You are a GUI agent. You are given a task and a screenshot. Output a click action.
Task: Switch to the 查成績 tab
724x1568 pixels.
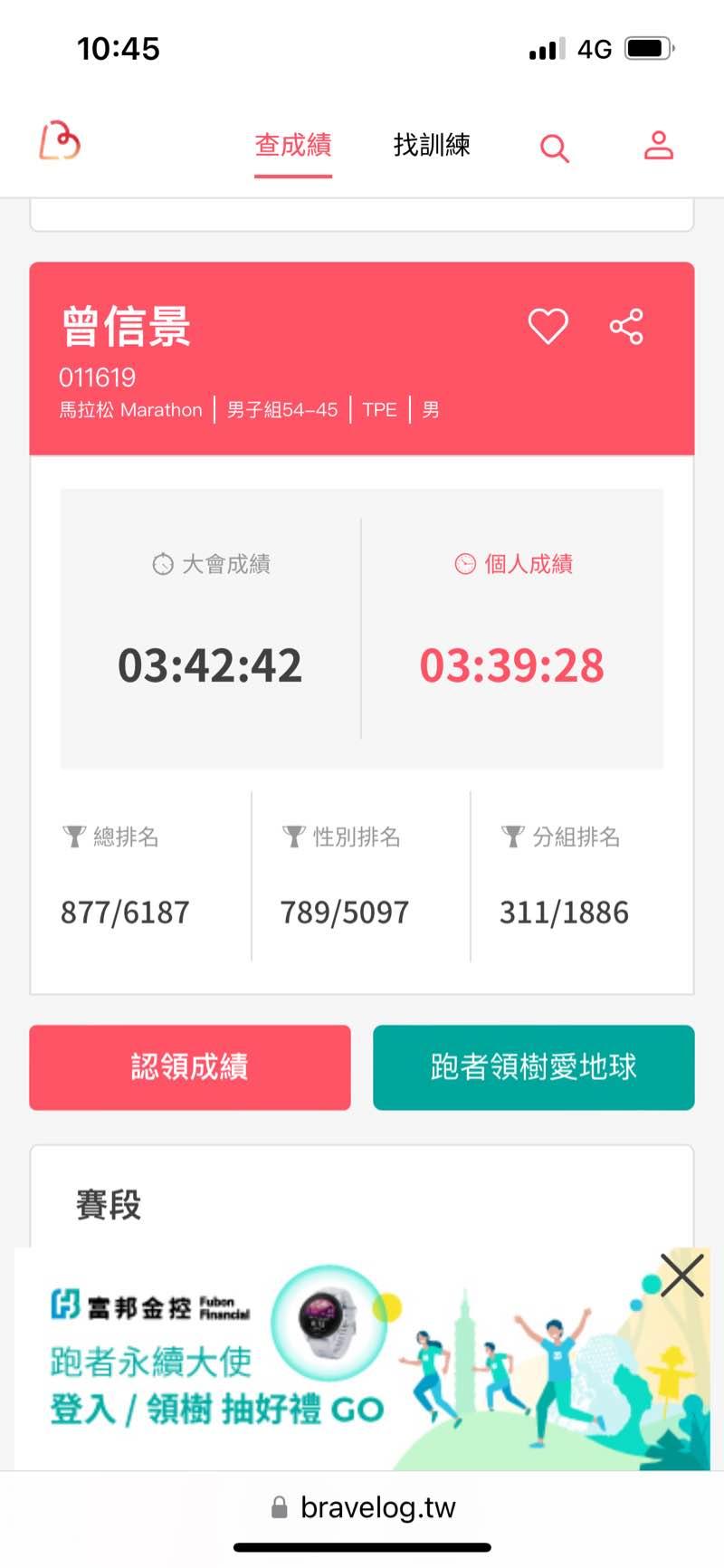click(292, 145)
